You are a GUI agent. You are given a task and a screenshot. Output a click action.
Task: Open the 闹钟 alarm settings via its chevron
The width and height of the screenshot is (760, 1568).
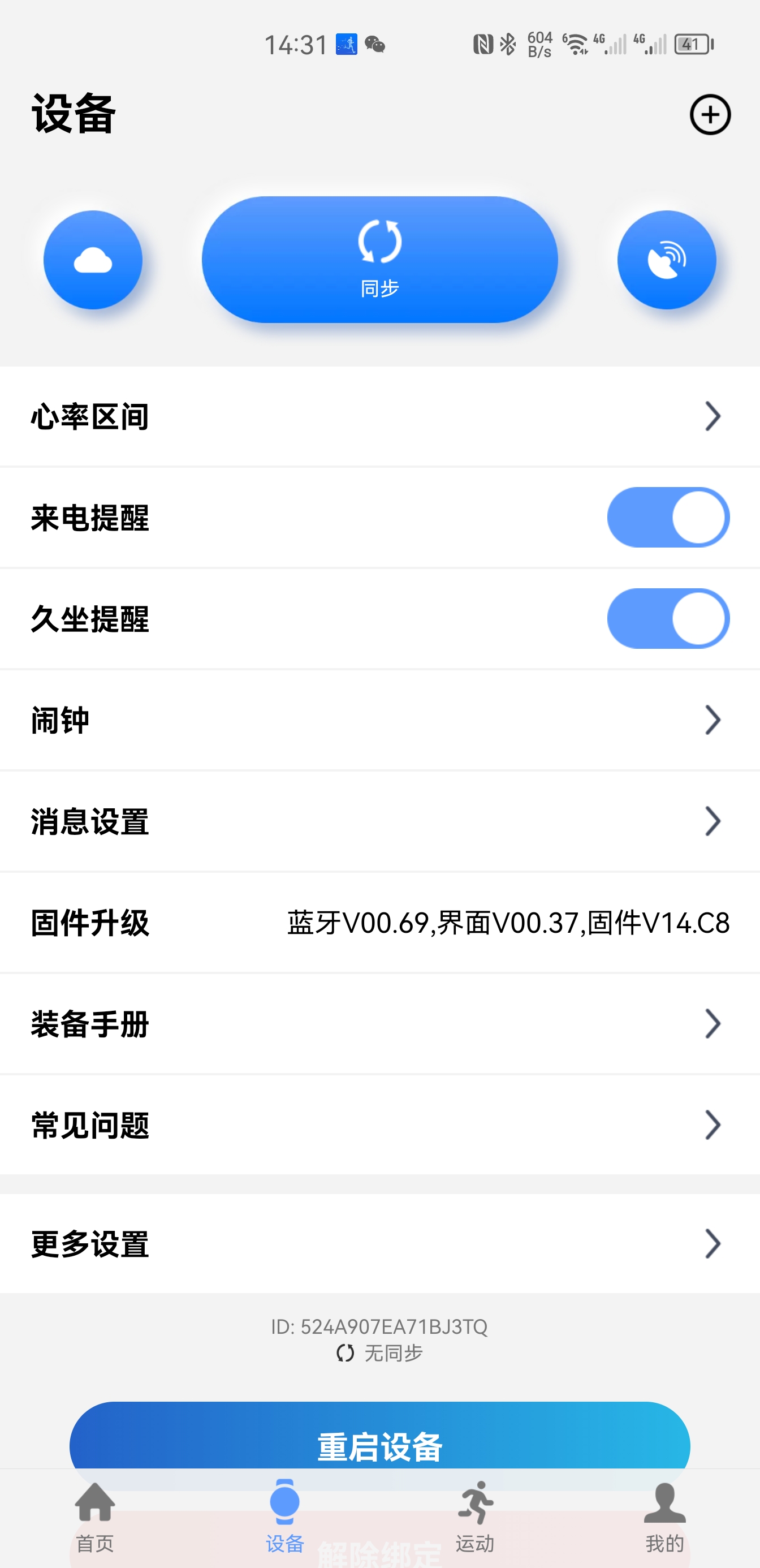(713, 720)
